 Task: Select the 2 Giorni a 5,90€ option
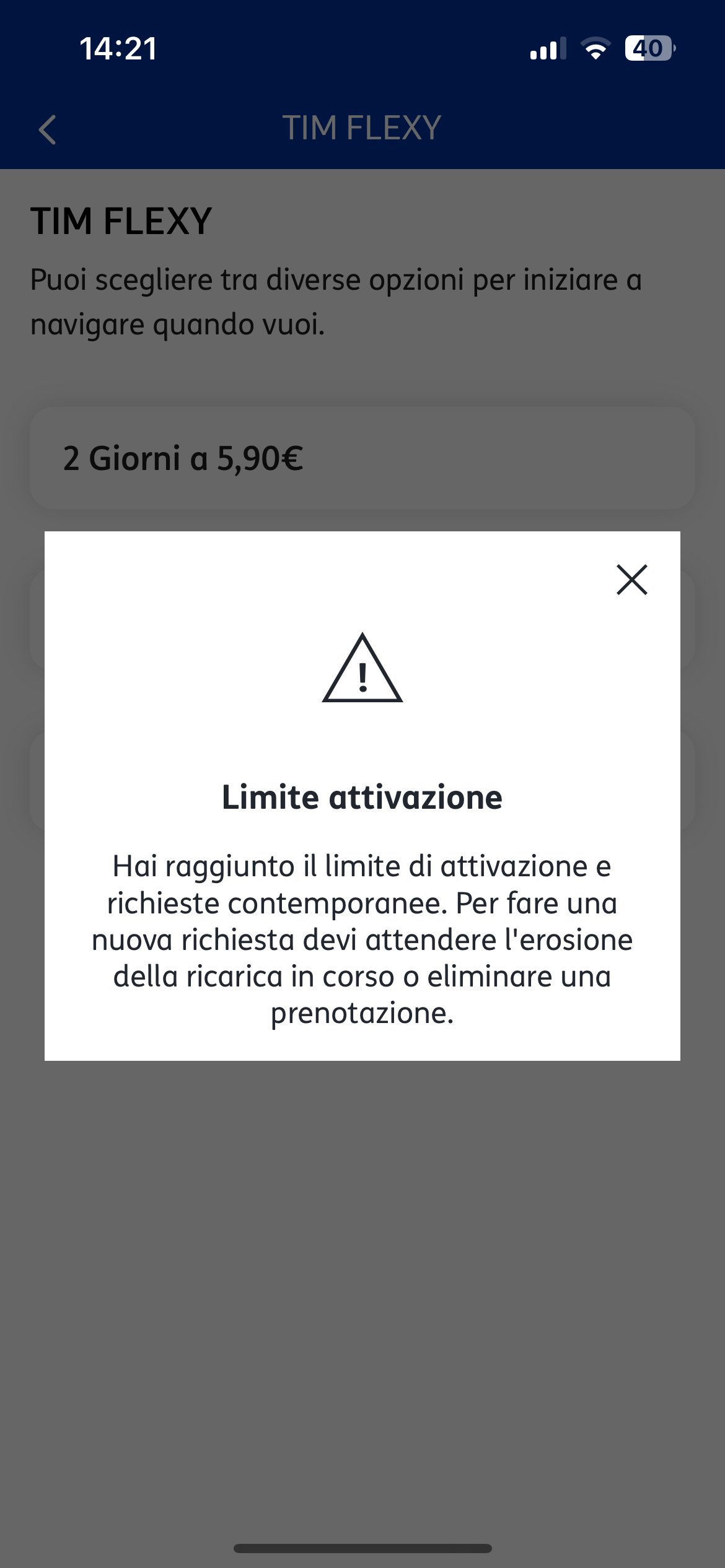tap(362, 458)
